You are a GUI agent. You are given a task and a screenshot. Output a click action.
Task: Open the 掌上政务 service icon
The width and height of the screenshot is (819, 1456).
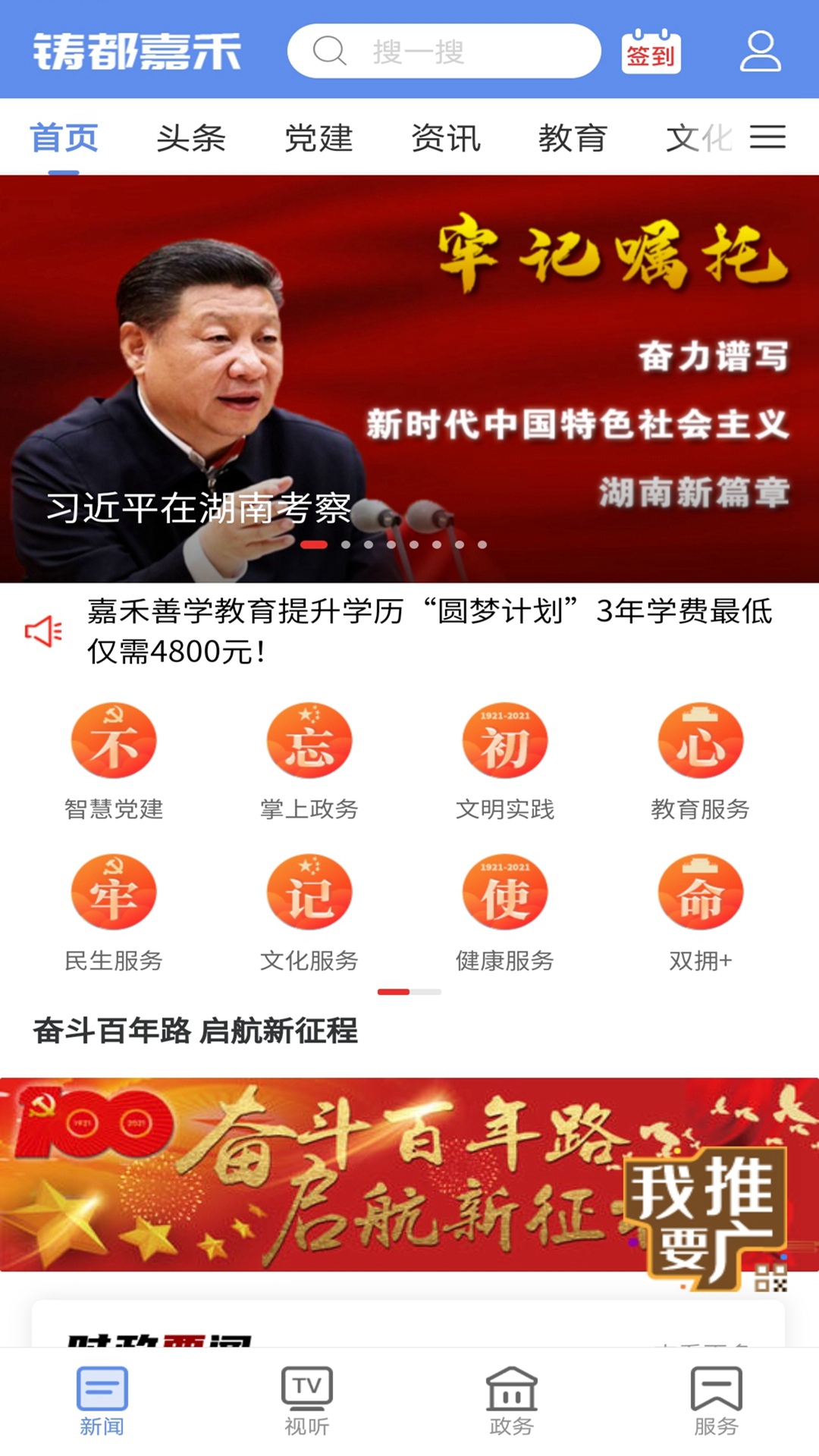[308, 740]
